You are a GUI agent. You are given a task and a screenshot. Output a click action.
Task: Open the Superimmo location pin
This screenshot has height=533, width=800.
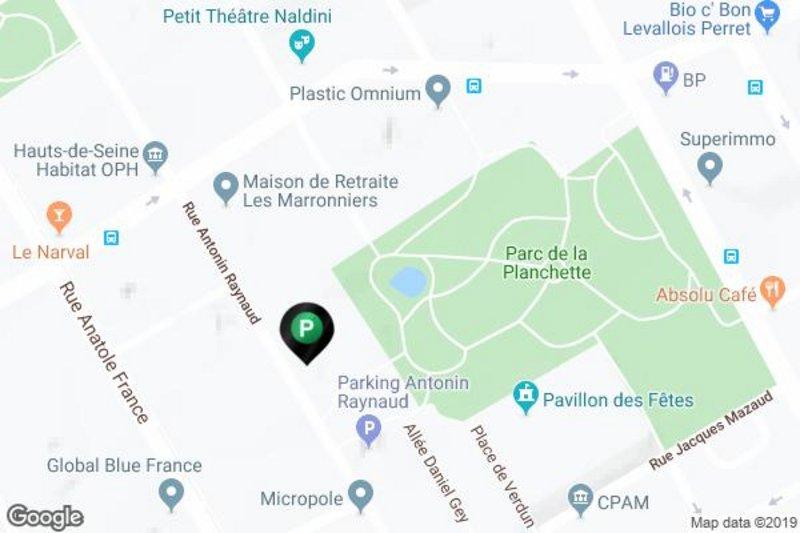[x=710, y=165]
